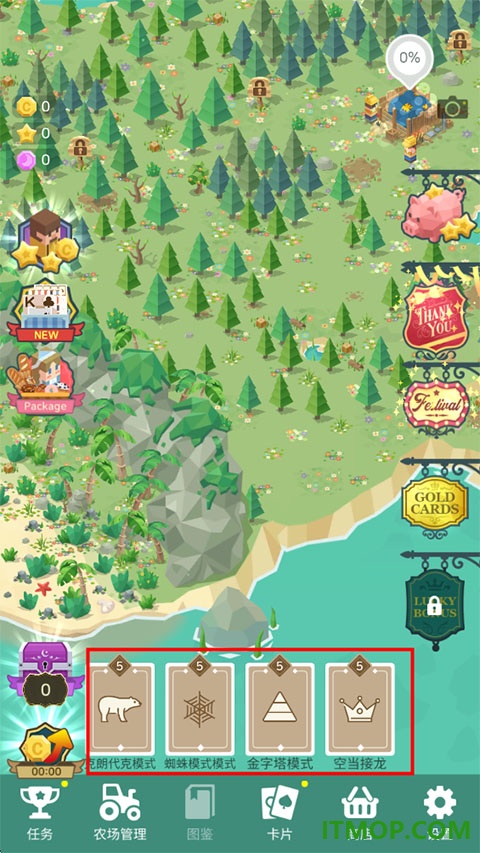
Task: Open the Festival sign
Action: tap(436, 405)
